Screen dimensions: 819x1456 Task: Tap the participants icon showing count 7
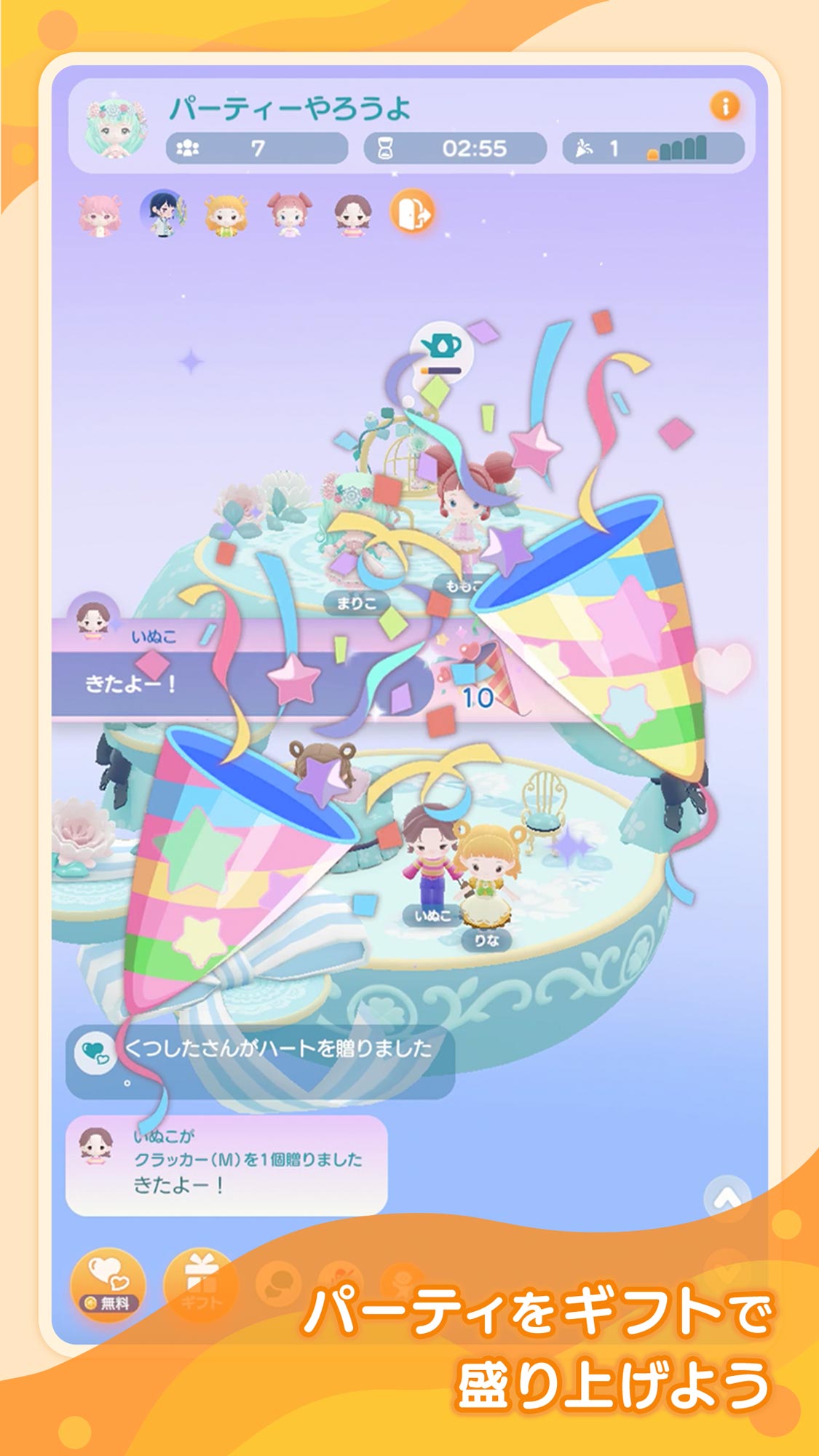[x=188, y=146]
